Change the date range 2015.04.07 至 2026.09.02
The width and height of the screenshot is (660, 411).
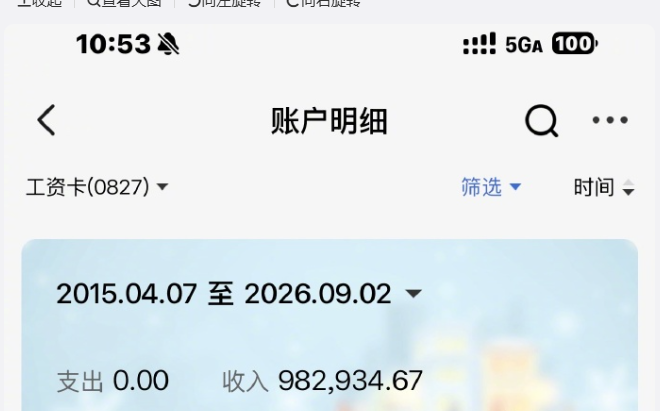239,294
